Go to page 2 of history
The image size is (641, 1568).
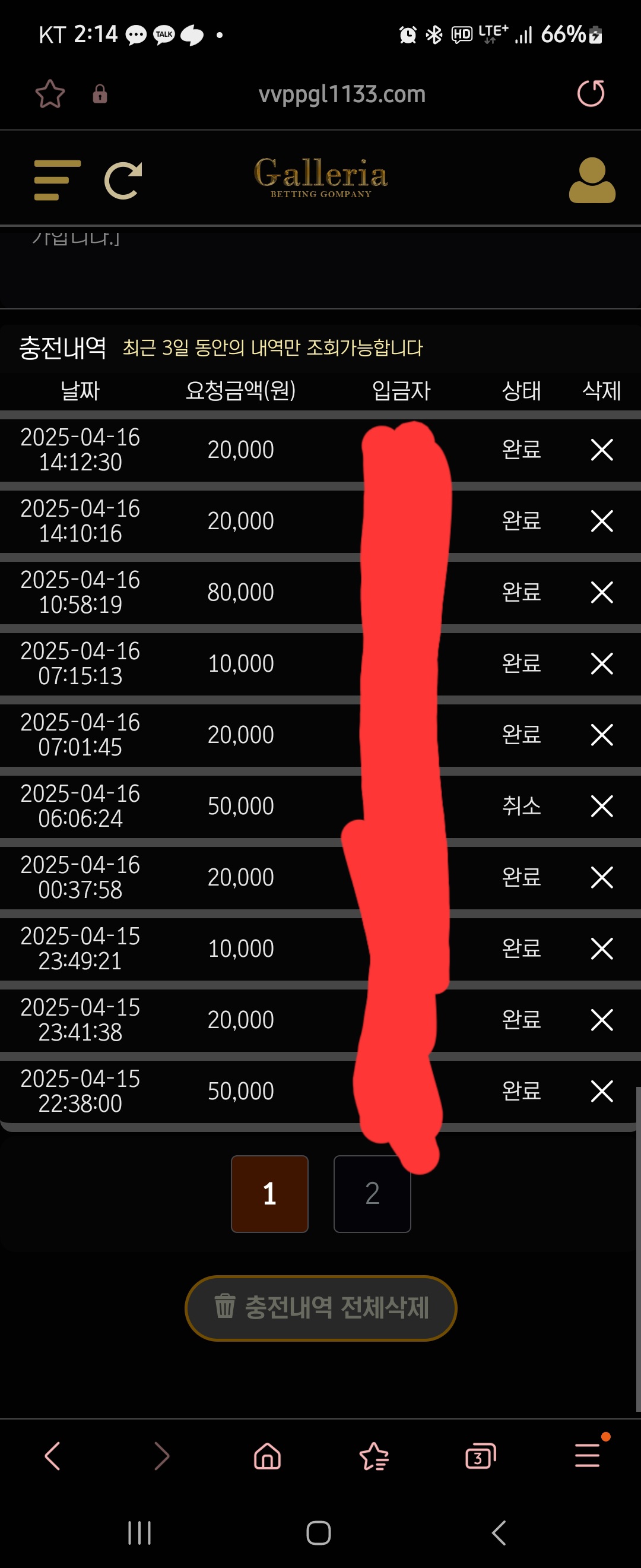pyautogui.click(x=372, y=1194)
